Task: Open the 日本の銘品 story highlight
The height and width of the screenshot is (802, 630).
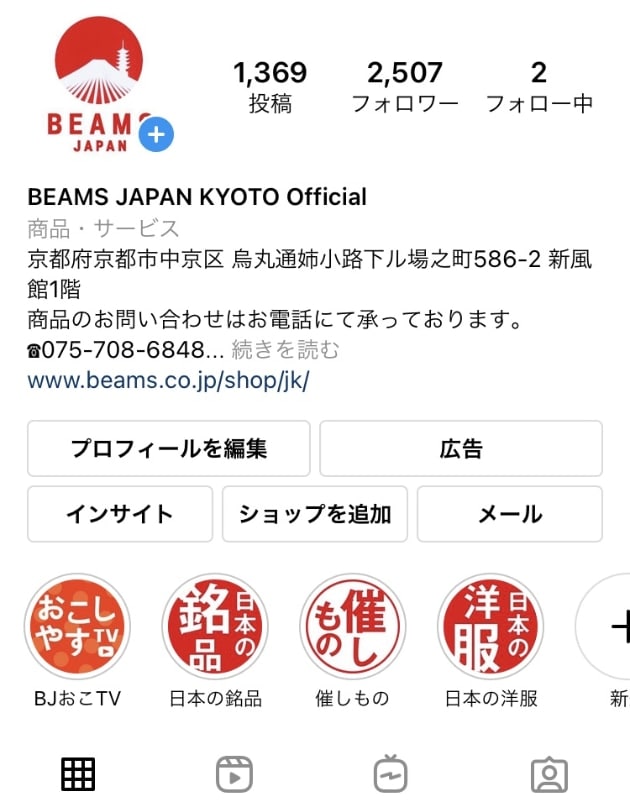Action: (x=215, y=628)
